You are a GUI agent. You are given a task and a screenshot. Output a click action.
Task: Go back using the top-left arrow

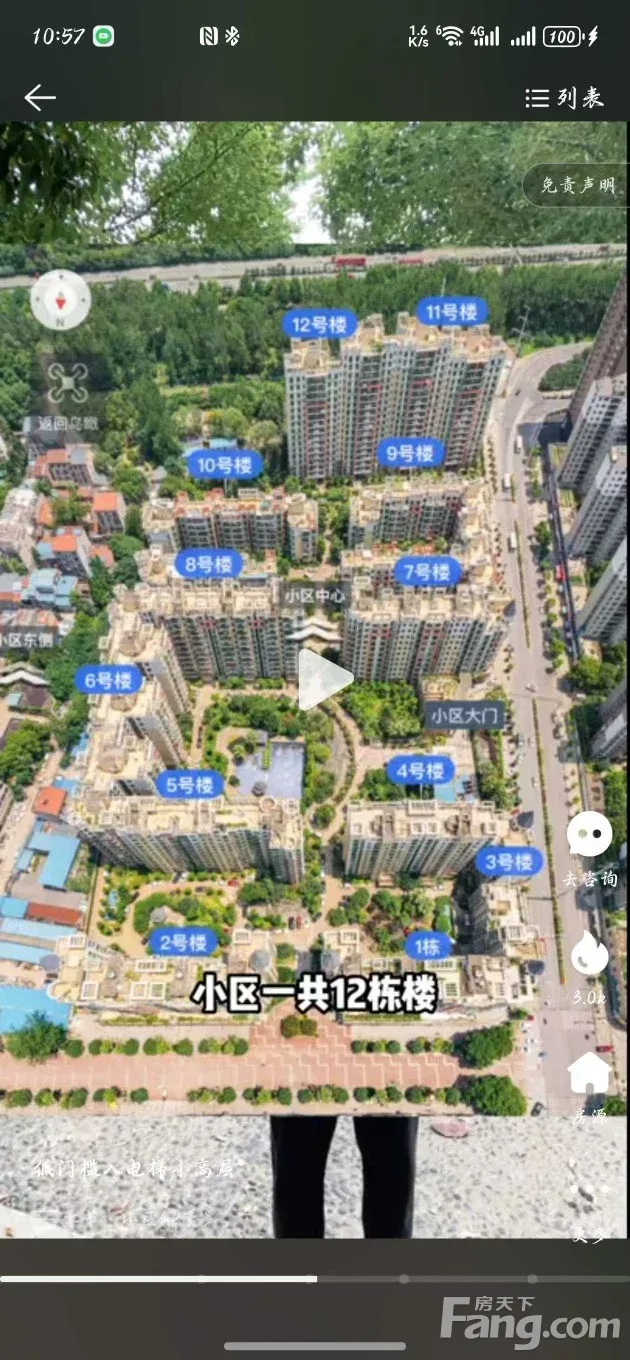[x=40, y=97]
